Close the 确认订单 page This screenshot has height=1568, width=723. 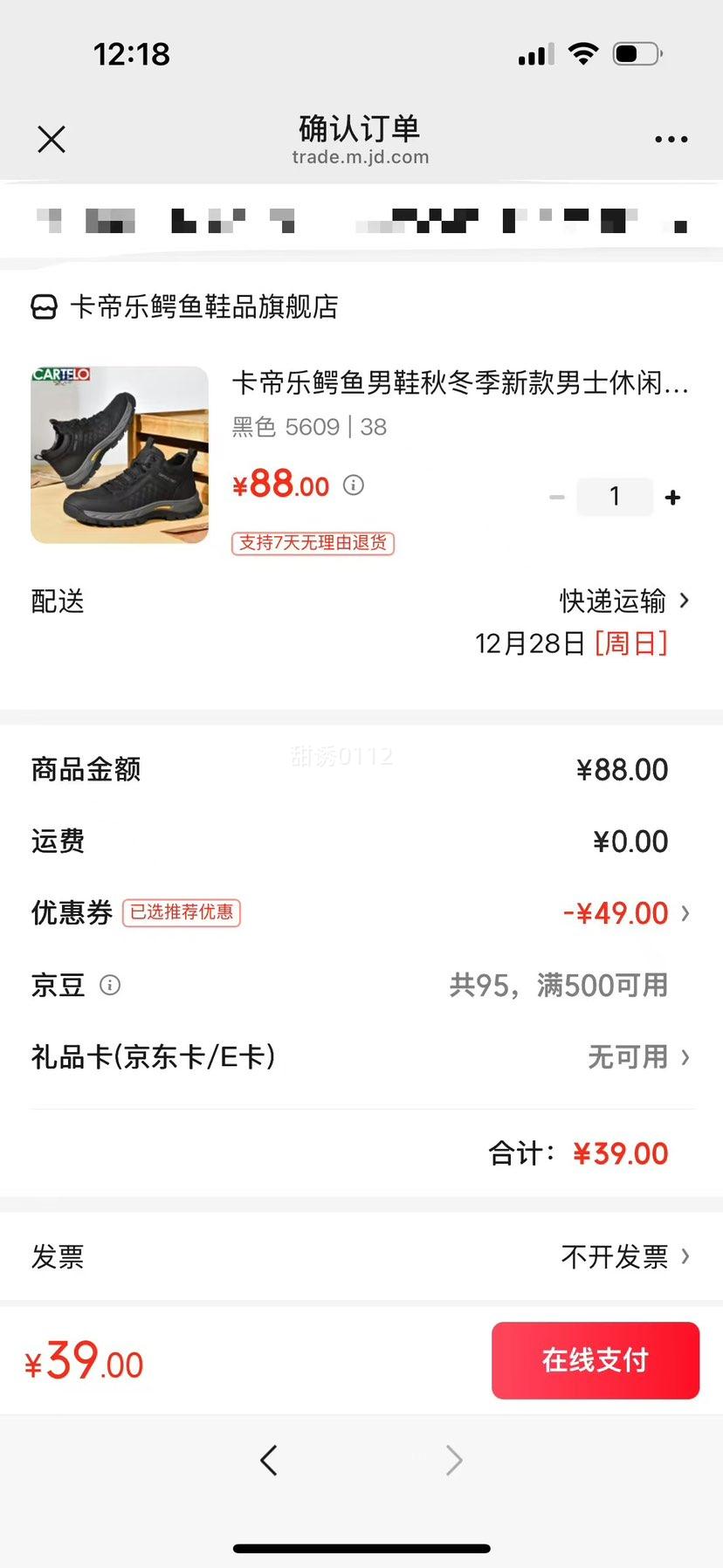pos(52,139)
